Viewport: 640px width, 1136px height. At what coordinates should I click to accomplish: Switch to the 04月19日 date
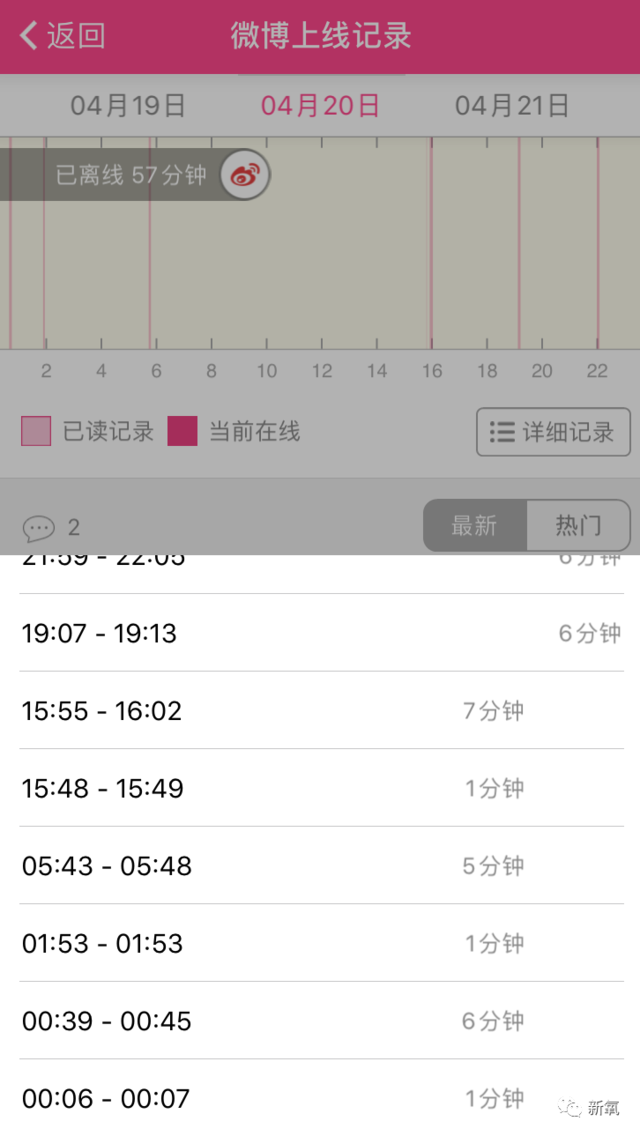(128, 106)
